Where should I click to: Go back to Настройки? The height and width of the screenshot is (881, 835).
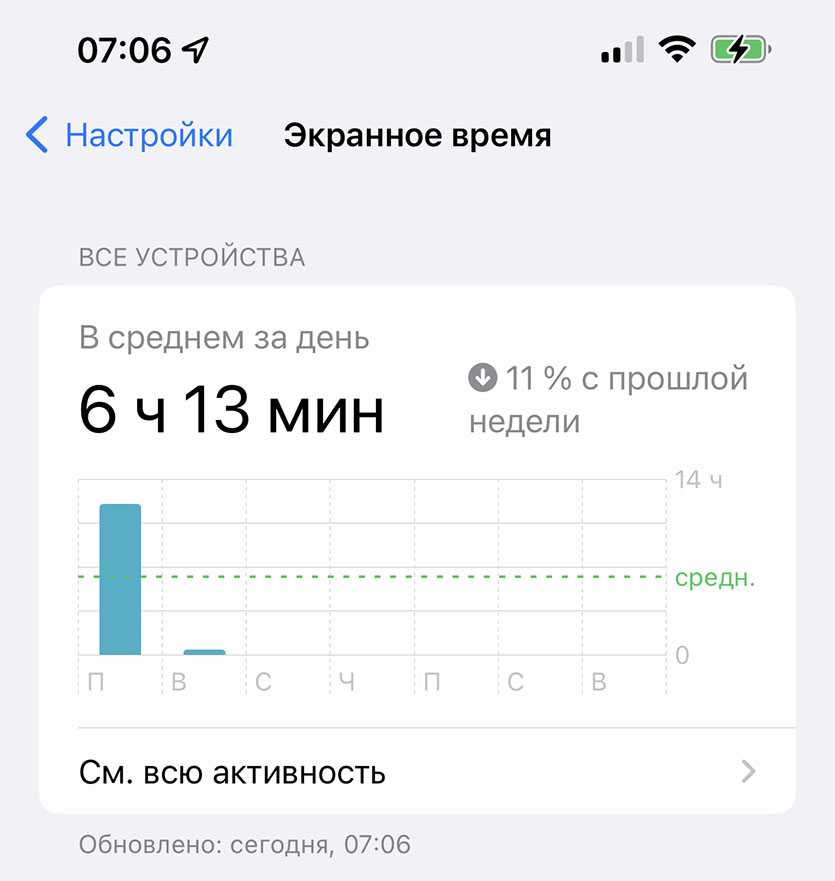click(x=131, y=135)
